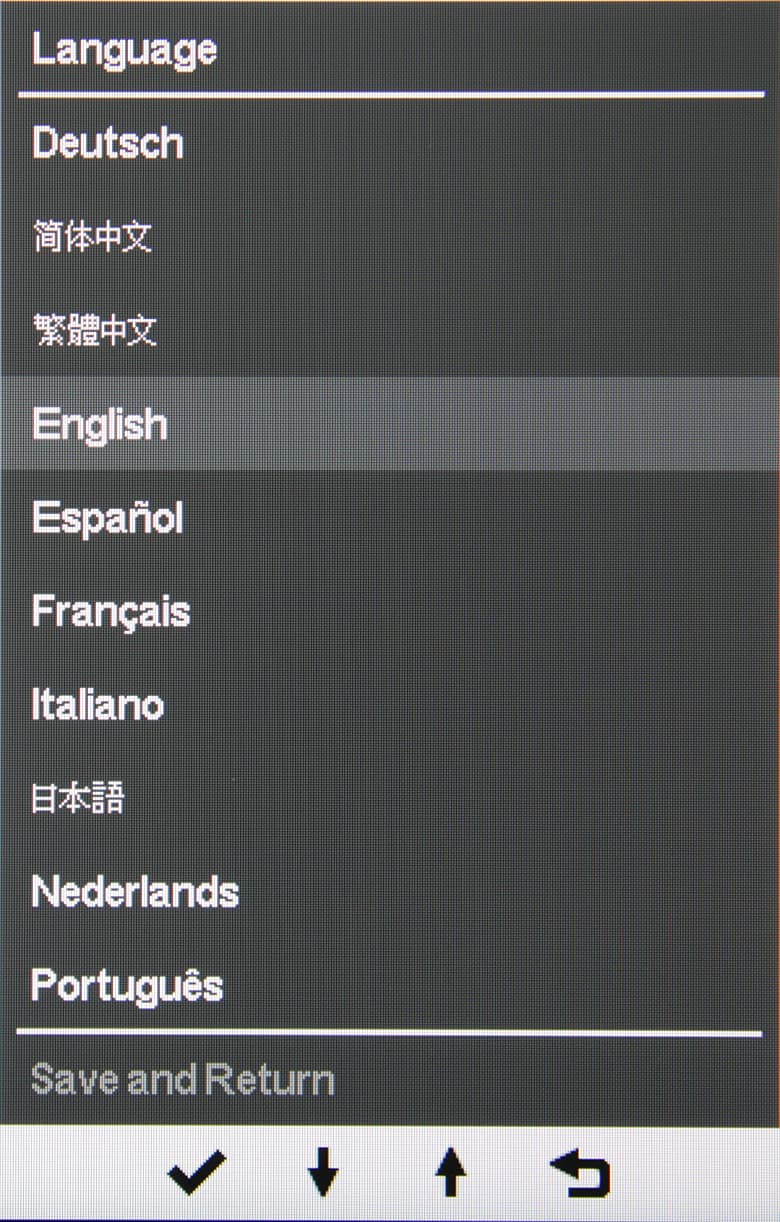Set language to Italiano
The image size is (780, 1222).
(x=98, y=705)
